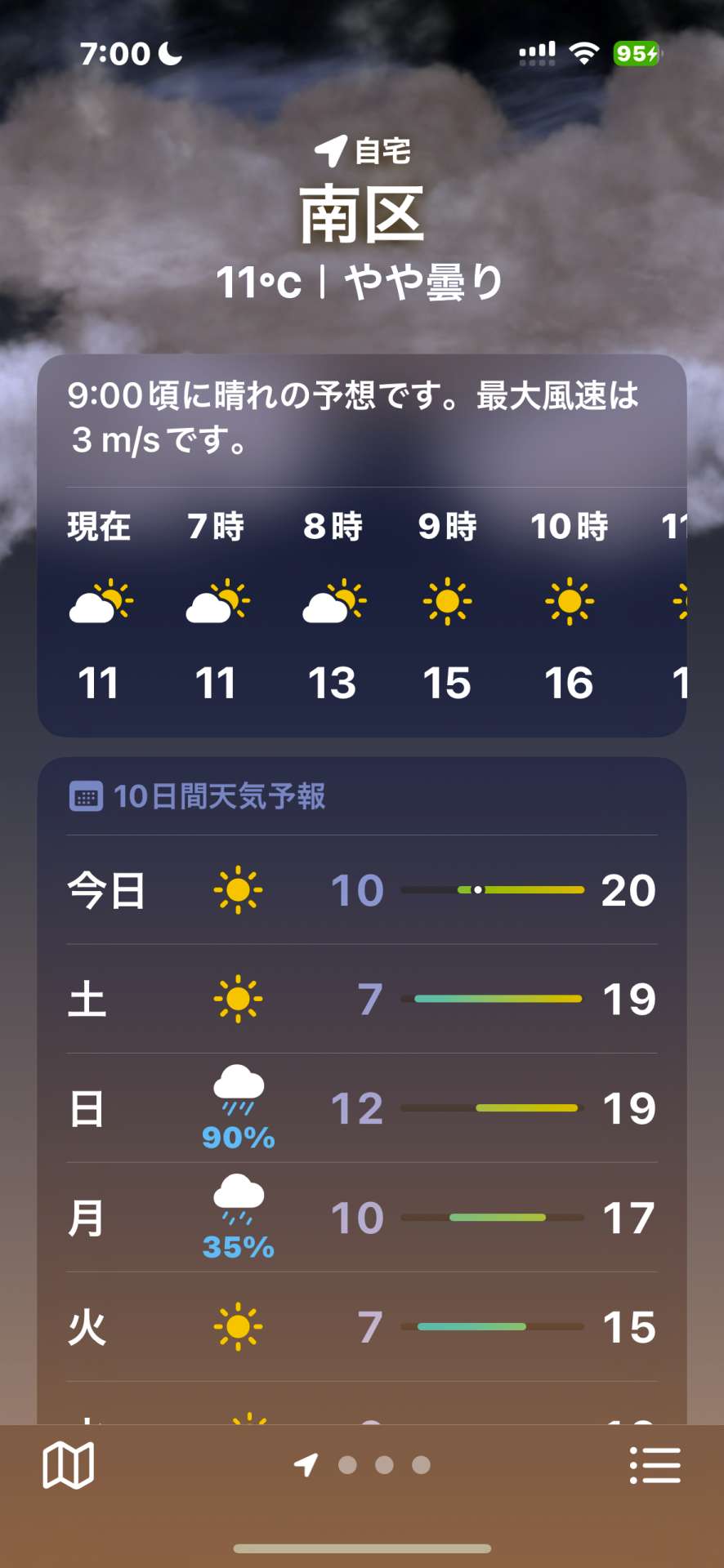724x1568 pixels.
Task: Open the weather map view
Action: 68,1465
